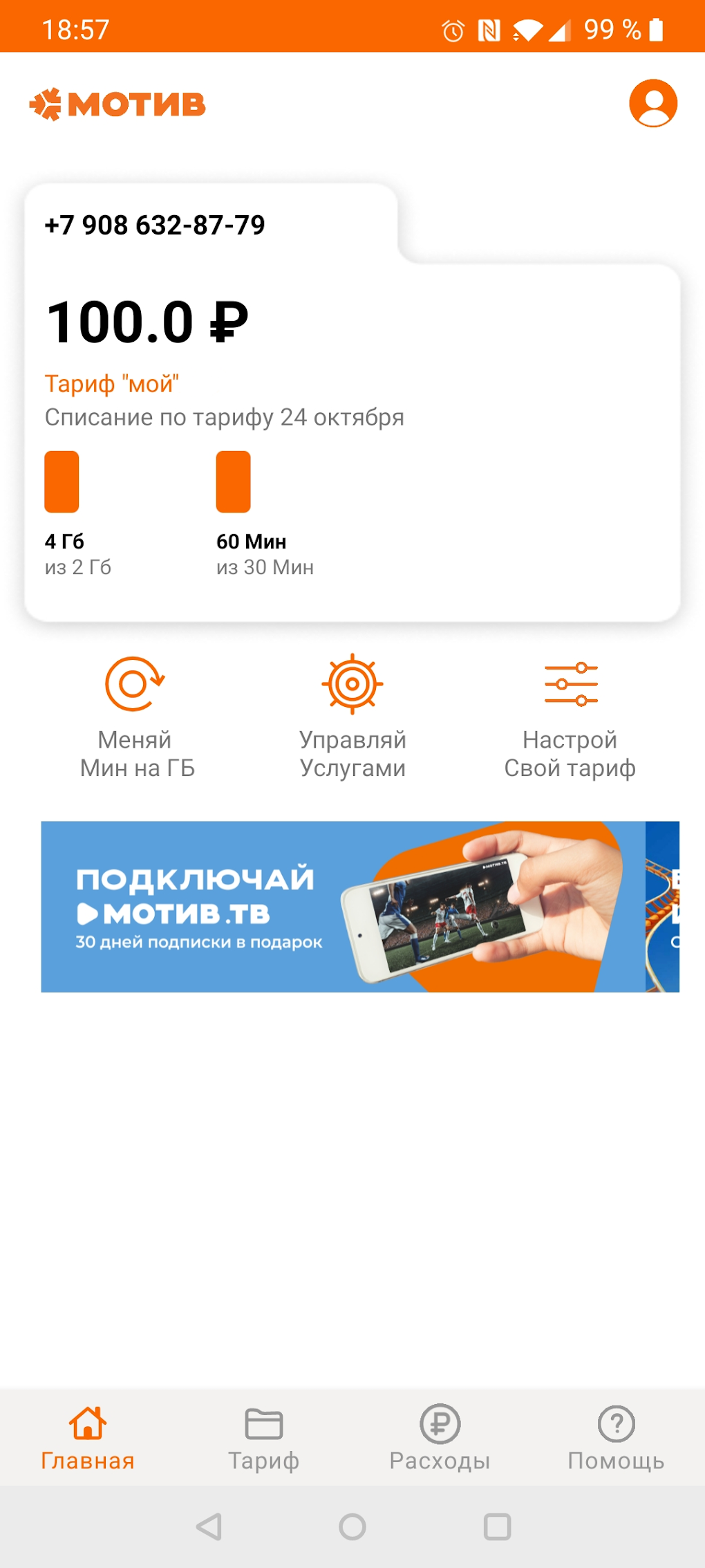
Task: Switch to the Расходы tab
Action: (440, 1439)
